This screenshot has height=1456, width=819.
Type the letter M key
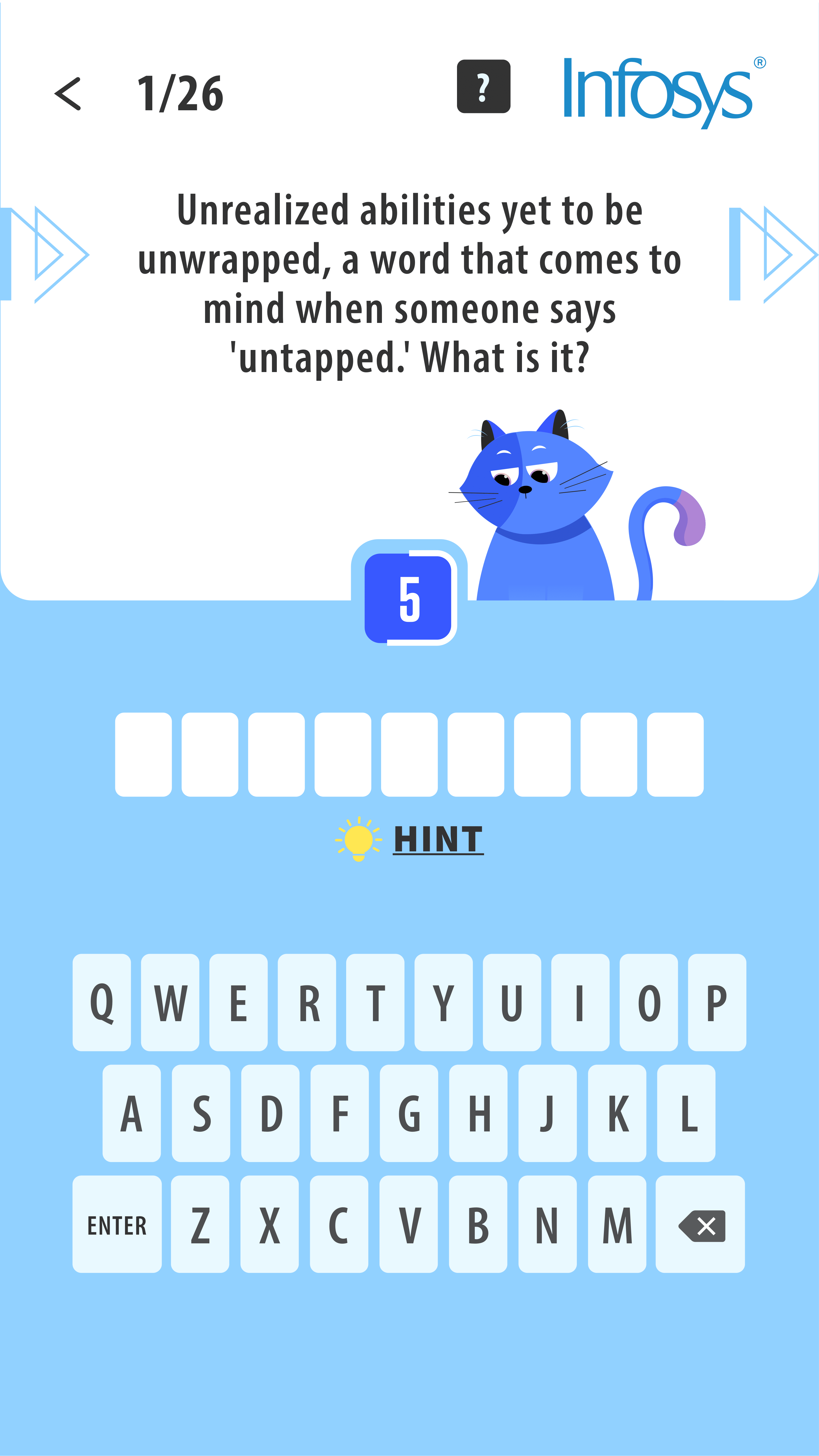point(617,1224)
